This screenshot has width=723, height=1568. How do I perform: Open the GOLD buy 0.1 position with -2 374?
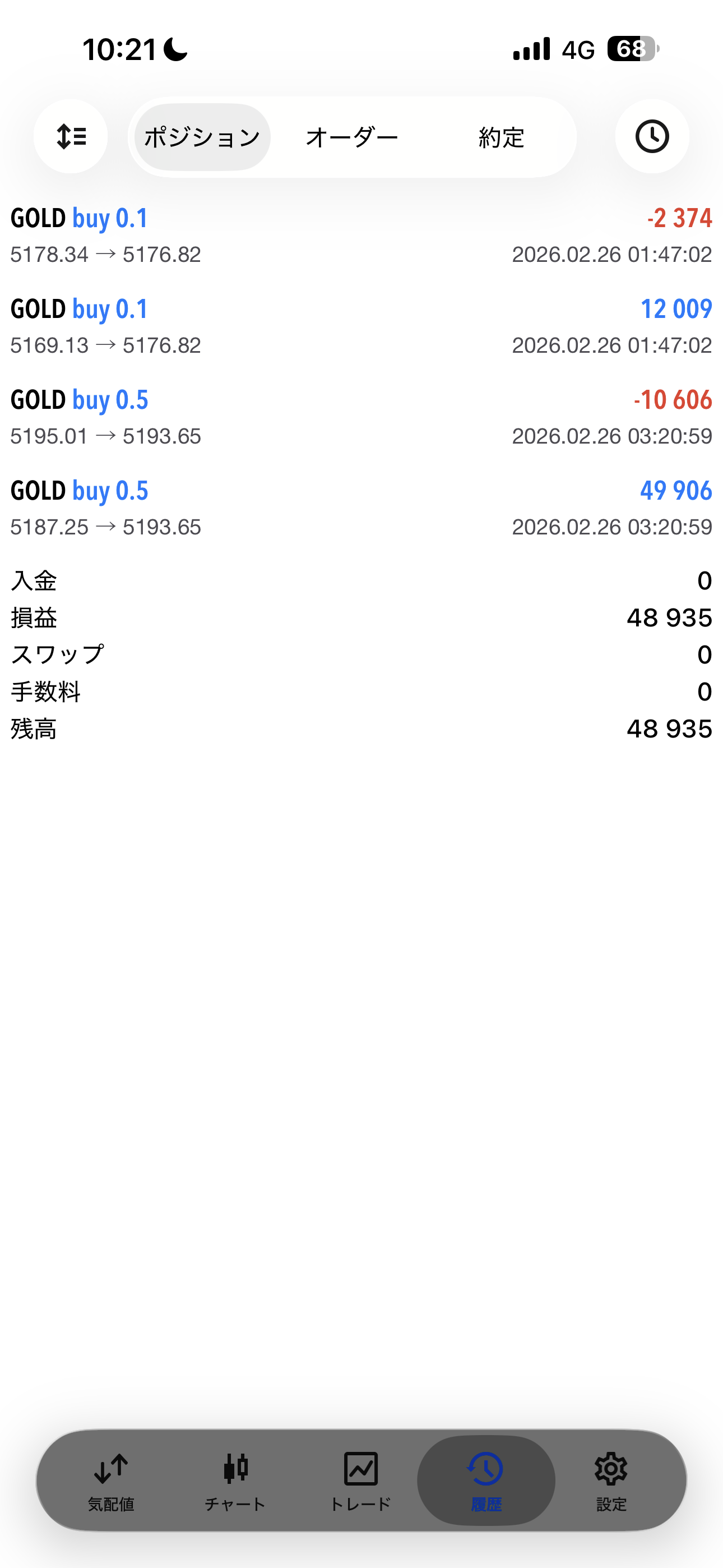pyautogui.click(x=361, y=236)
